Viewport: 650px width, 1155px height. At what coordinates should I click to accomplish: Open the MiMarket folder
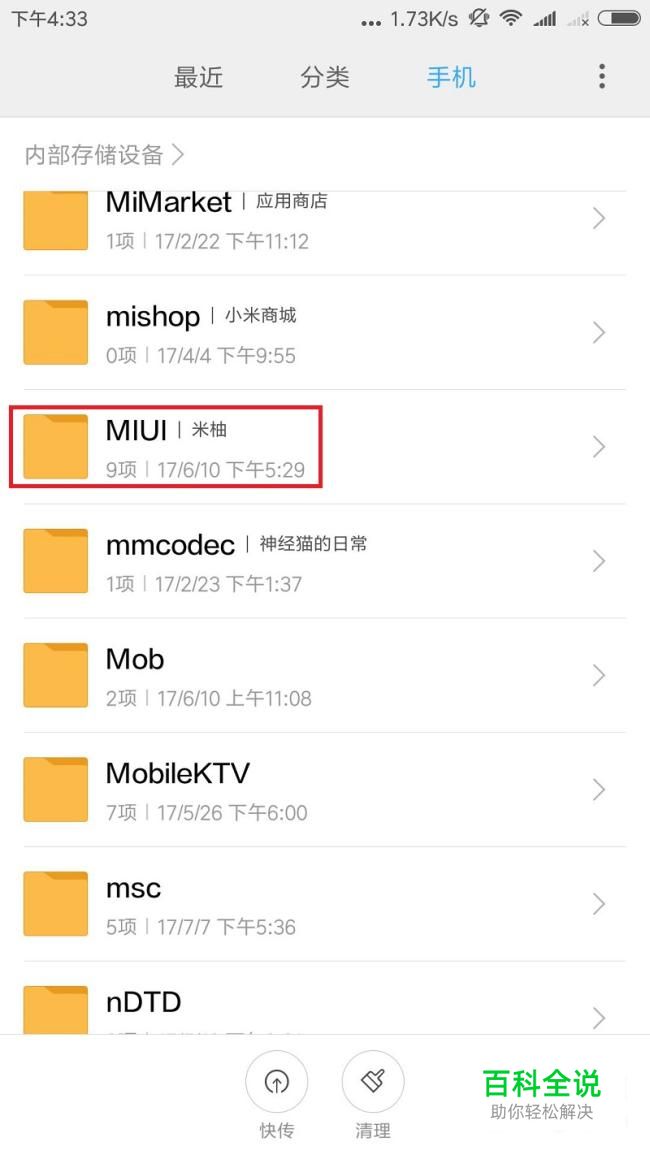(x=324, y=220)
